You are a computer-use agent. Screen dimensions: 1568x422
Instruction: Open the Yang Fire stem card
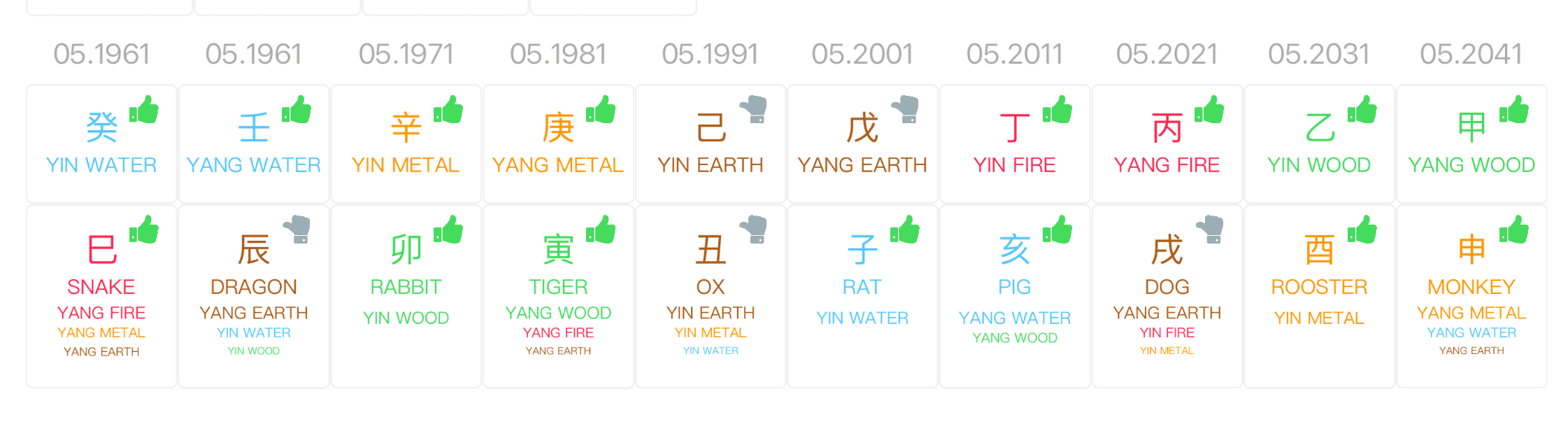tap(1167, 144)
